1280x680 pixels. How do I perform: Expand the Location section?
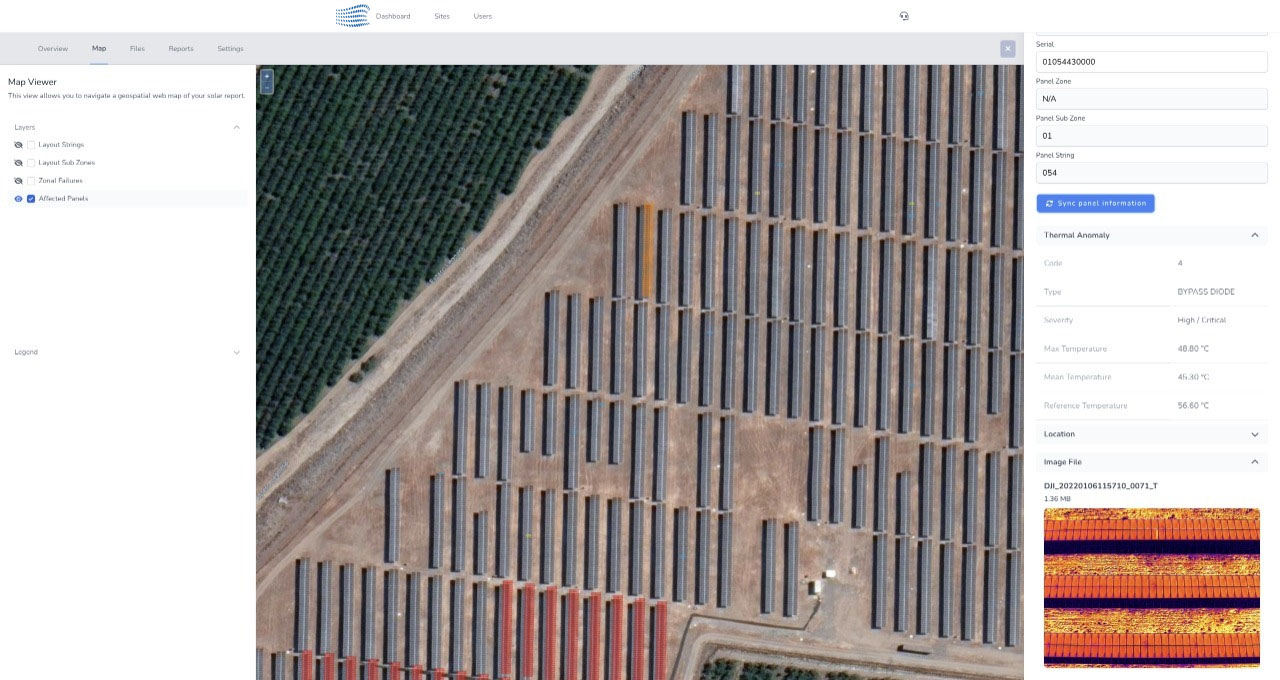pyautogui.click(x=1254, y=434)
